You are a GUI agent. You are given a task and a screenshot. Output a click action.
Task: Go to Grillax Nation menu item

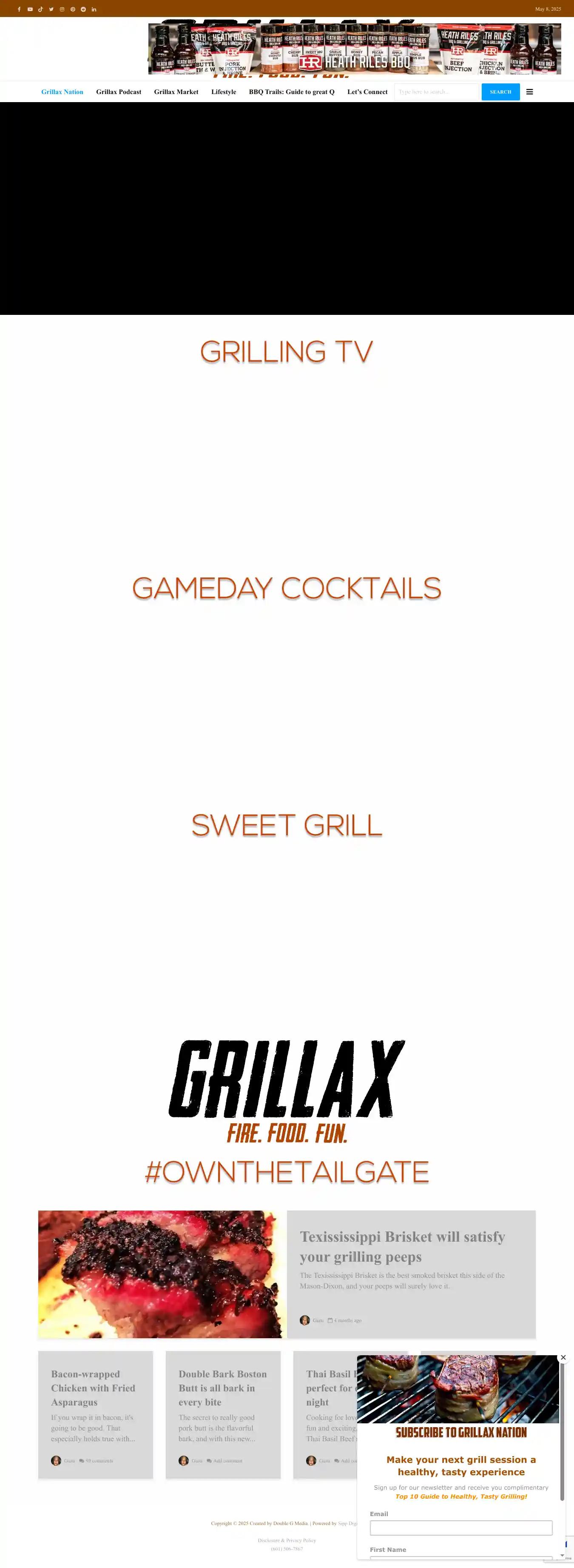click(x=62, y=92)
